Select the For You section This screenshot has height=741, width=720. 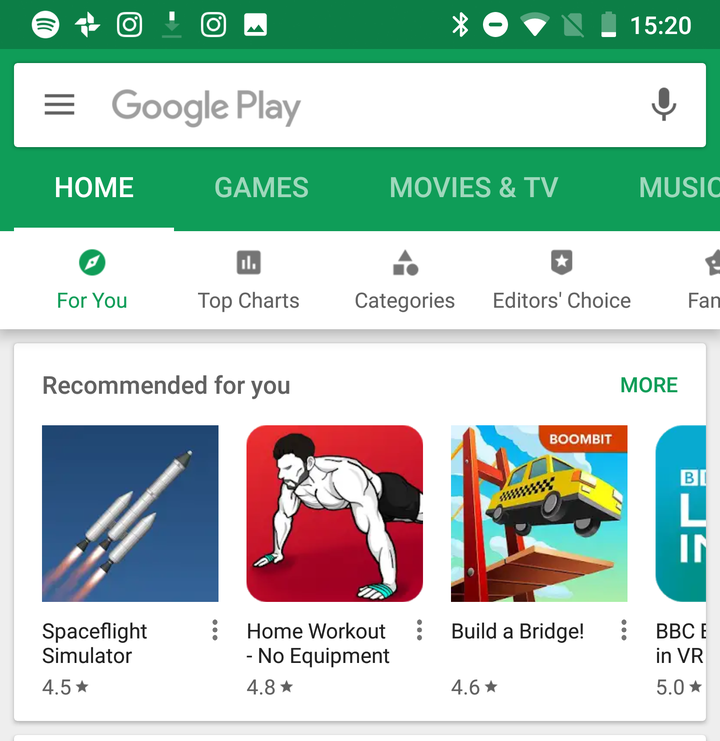tap(92, 281)
